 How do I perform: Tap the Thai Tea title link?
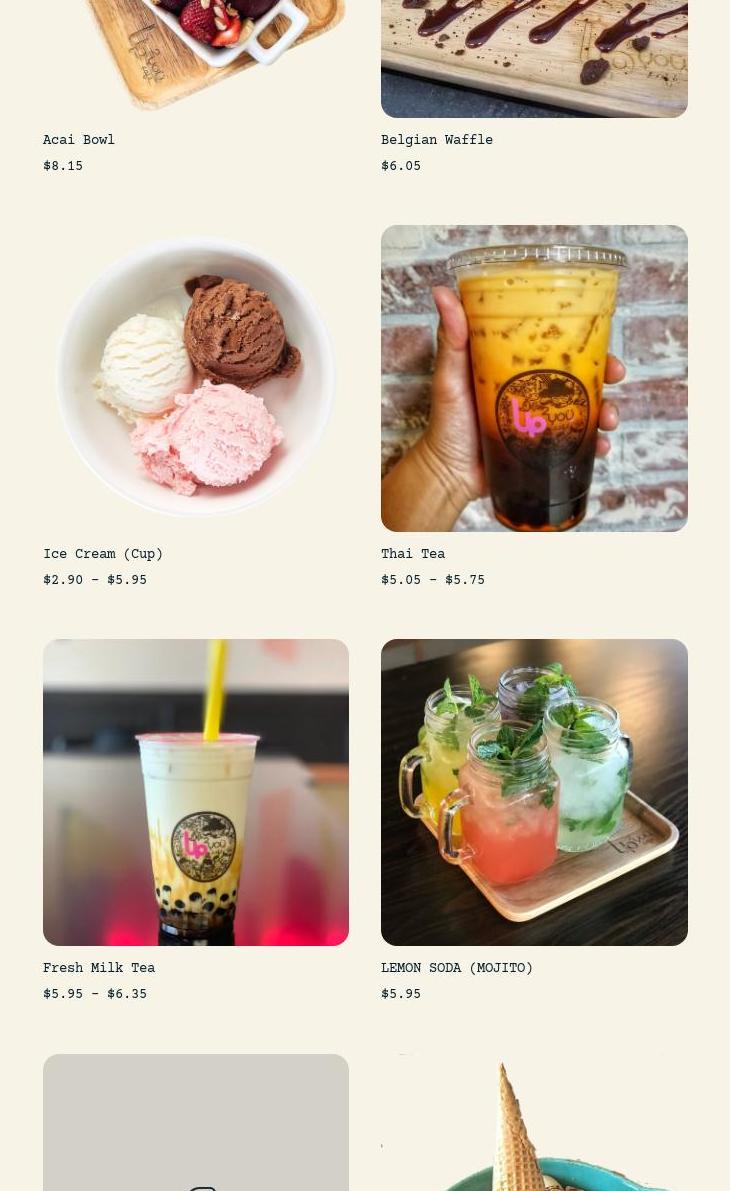(x=412, y=554)
